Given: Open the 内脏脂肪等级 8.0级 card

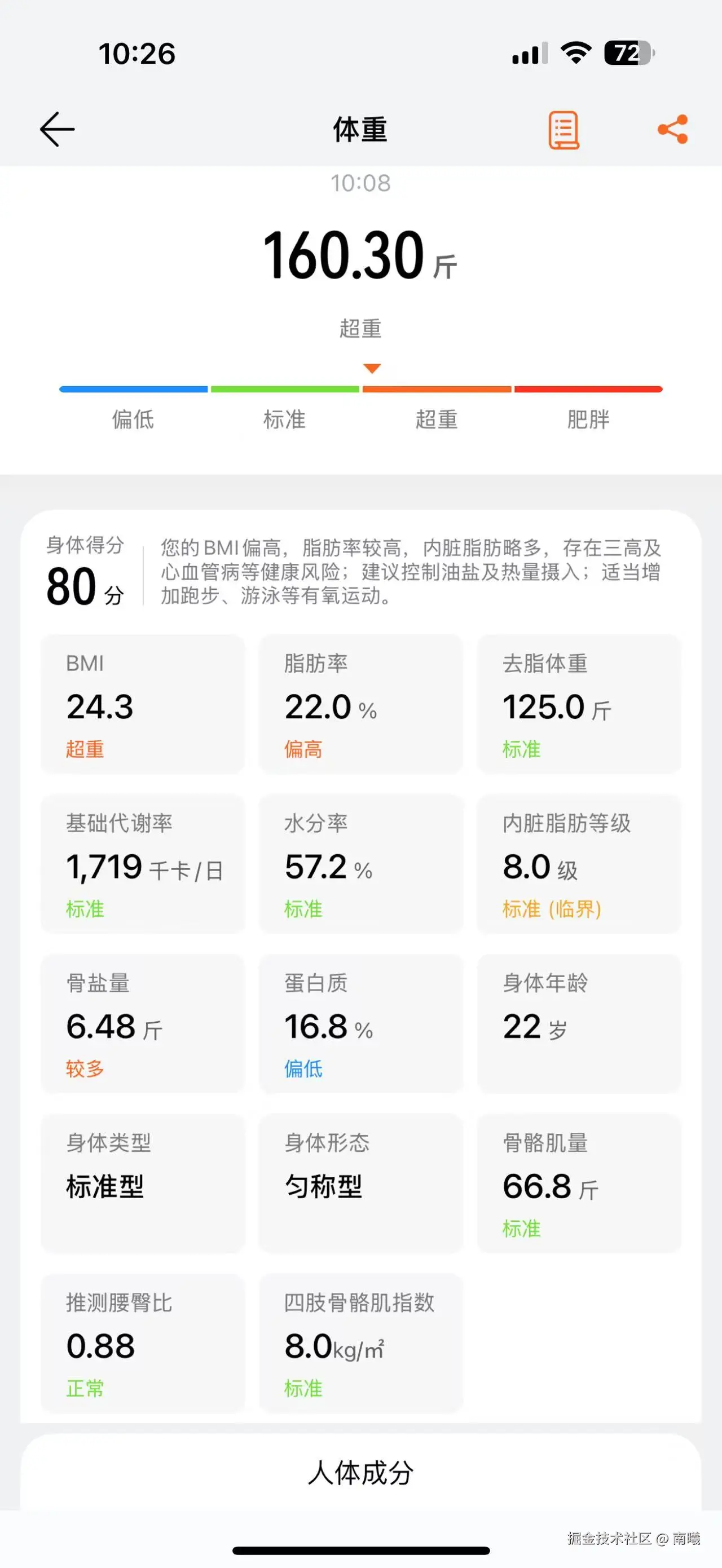Looking at the screenshot, I should [x=578, y=864].
